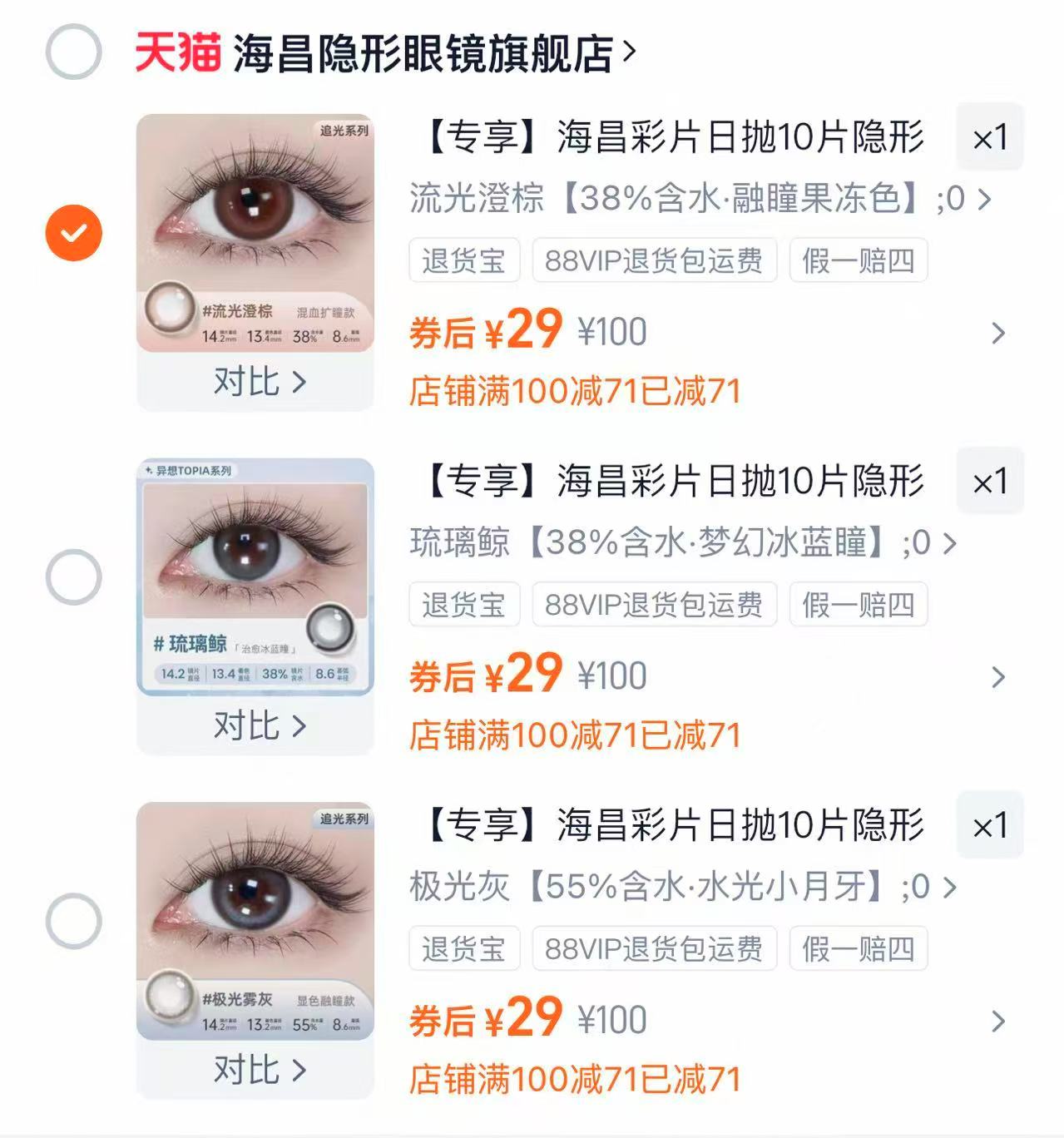
Task: Expand SKU options for 流光澄棕 via its chevron
Action: pyautogui.click(x=986, y=200)
